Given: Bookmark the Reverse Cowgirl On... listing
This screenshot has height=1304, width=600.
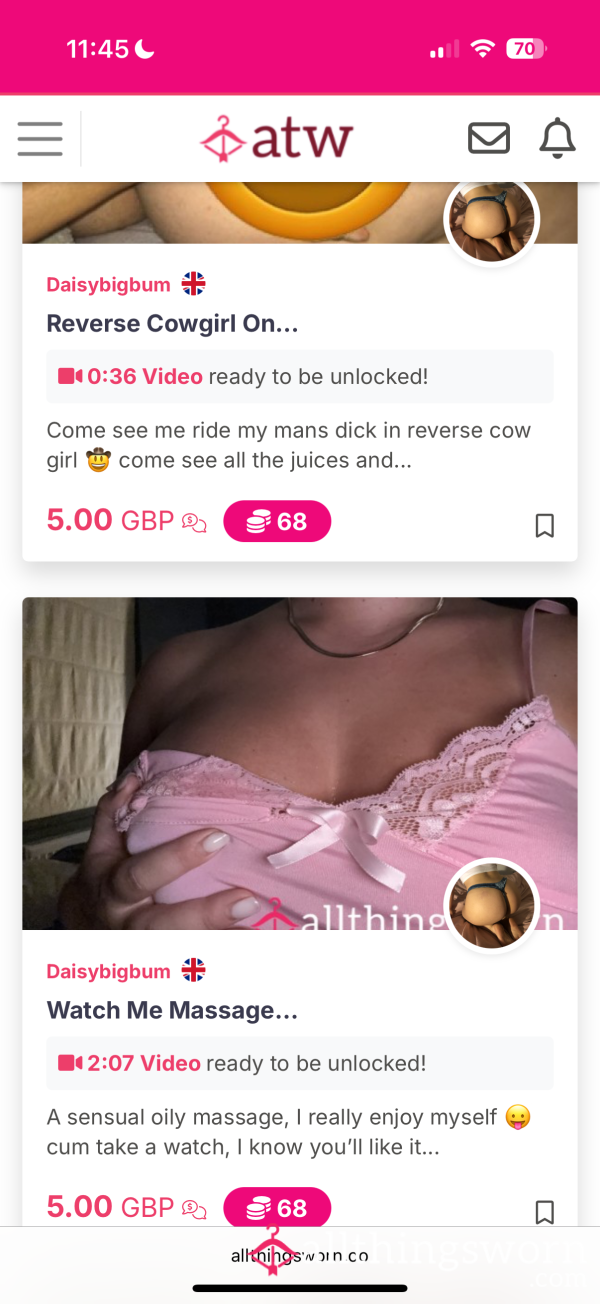Looking at the screenshot, I should pos(544,525).
